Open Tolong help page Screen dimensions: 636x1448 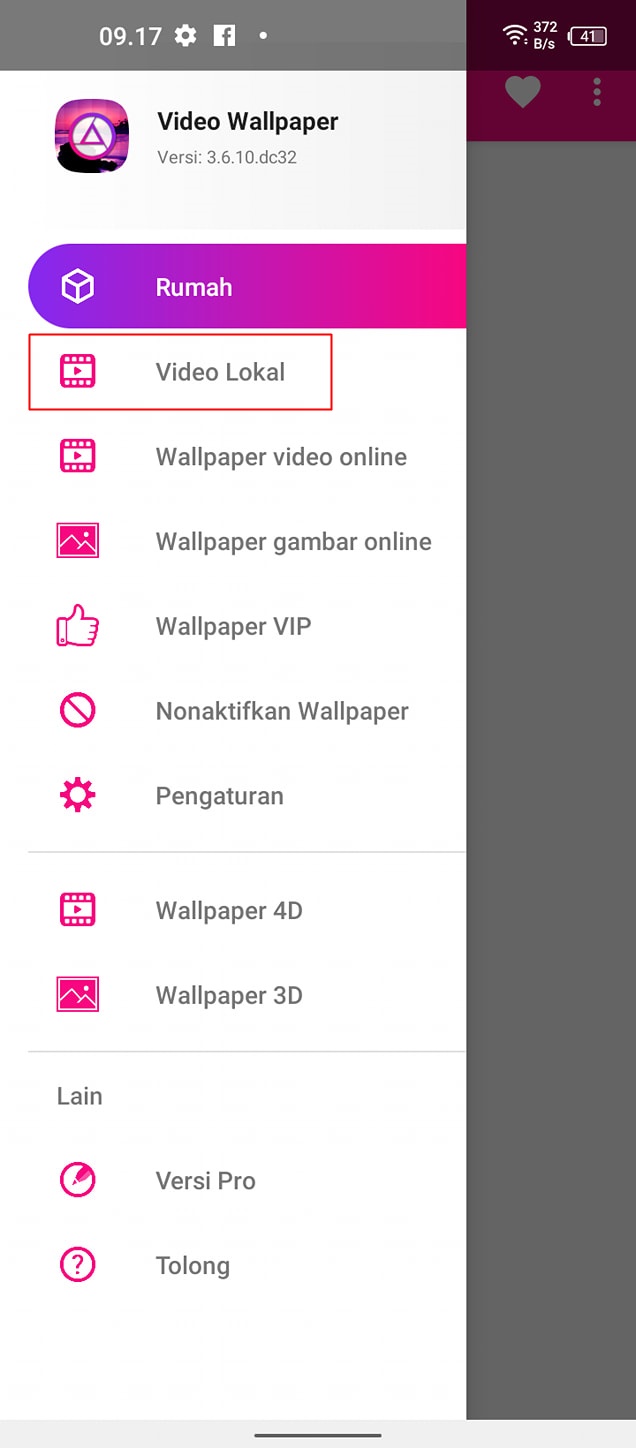click(x=192, y=1266)
